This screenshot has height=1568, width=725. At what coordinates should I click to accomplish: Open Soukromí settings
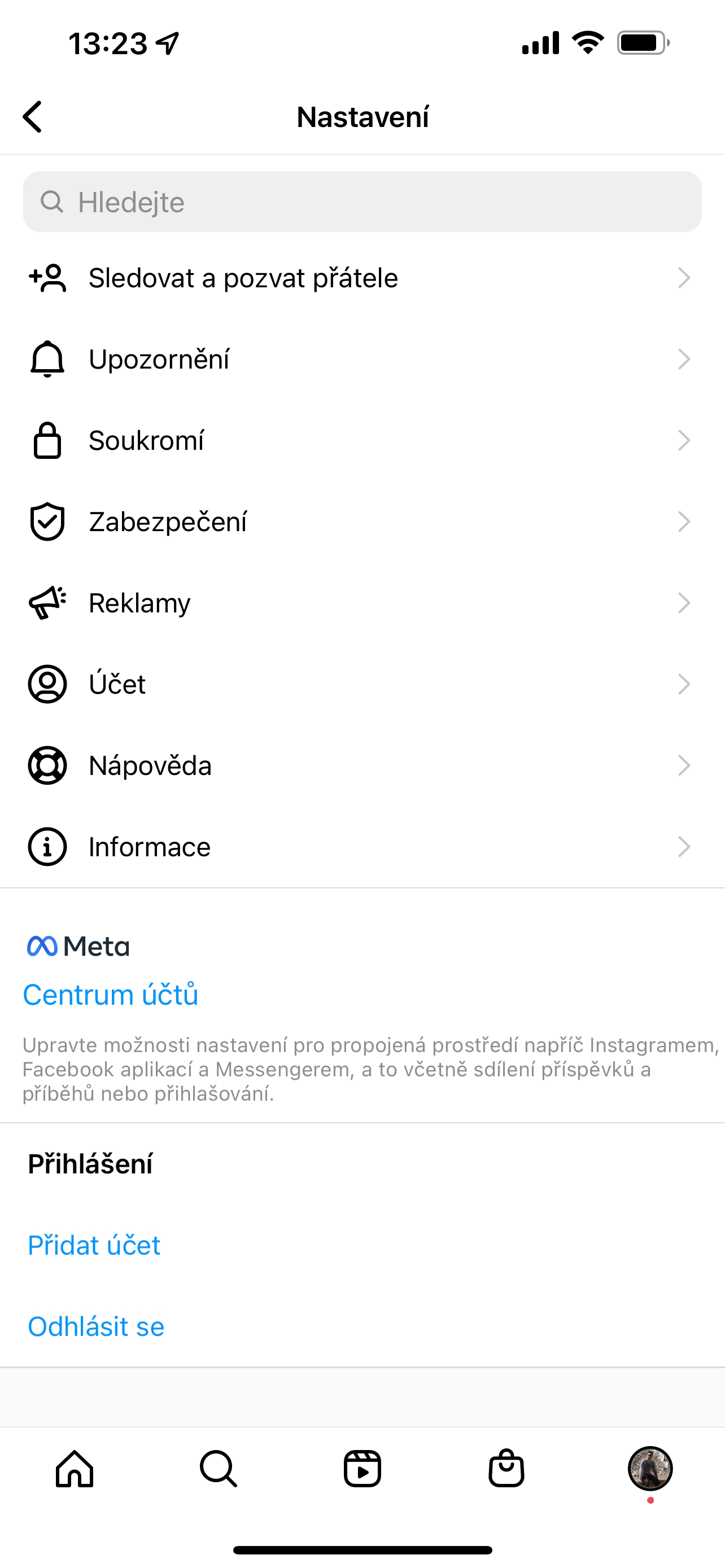click(362, 440)
